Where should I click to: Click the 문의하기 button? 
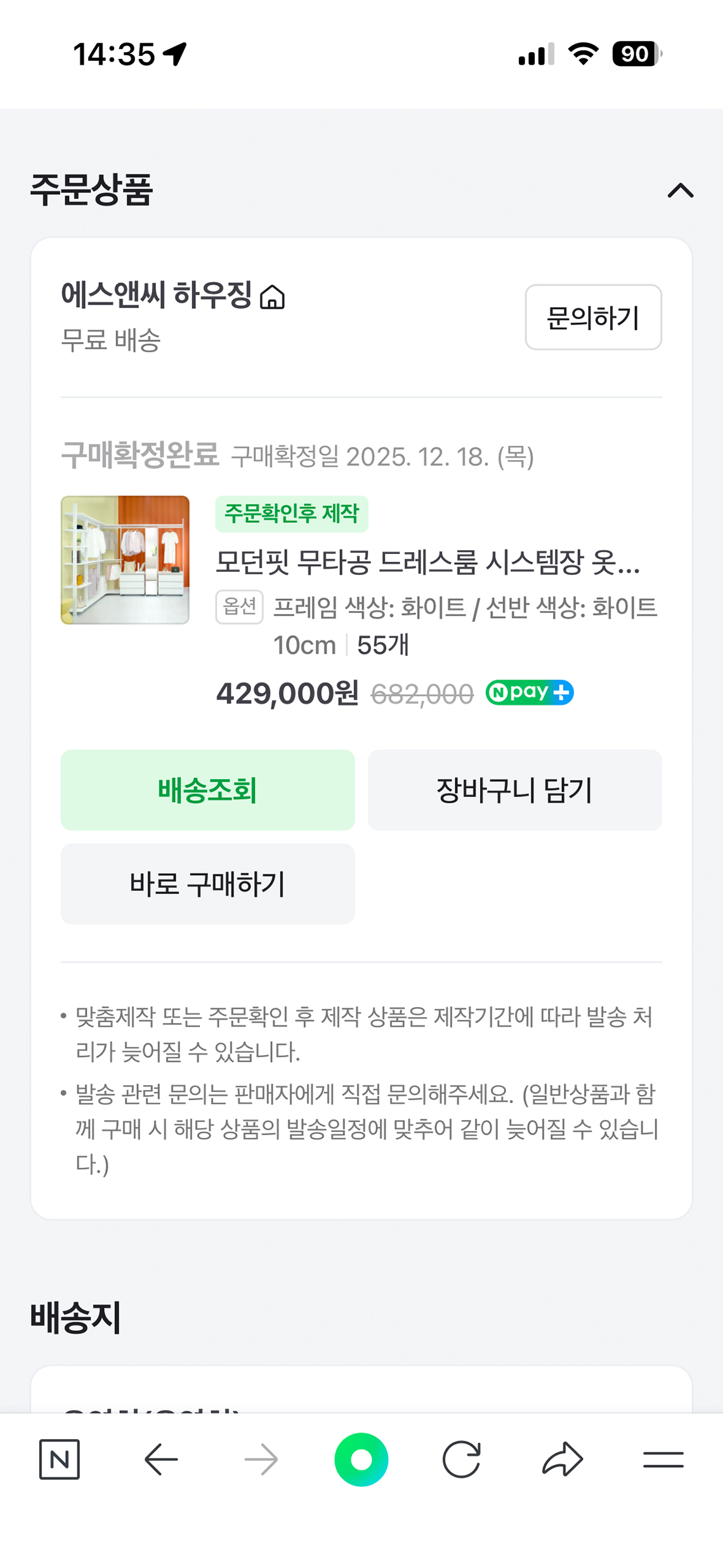[593, 317]
